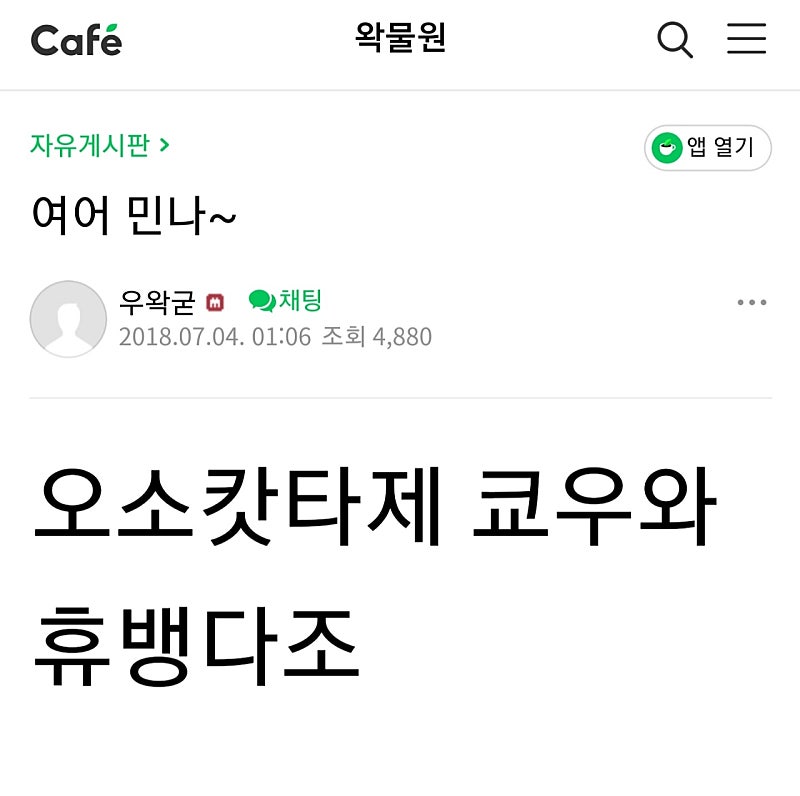The image size is (800, 796).
Task: Open the search magnifier icon
Action: [674, 39]
